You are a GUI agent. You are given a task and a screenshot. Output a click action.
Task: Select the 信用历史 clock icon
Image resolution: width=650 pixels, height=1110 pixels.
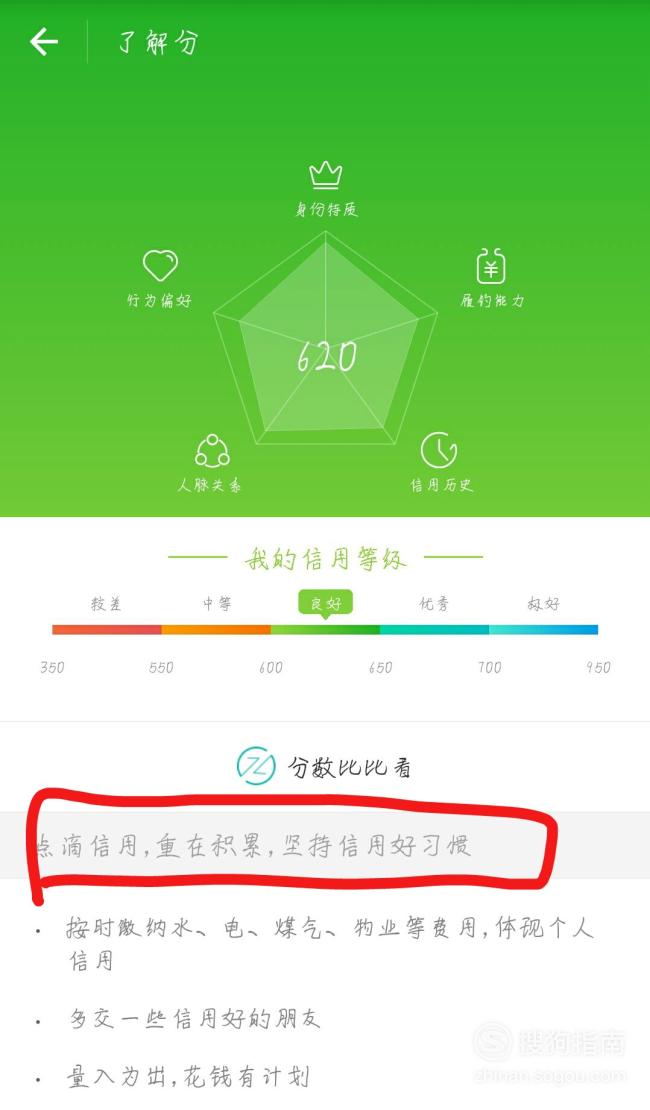(x=439, y=450)
